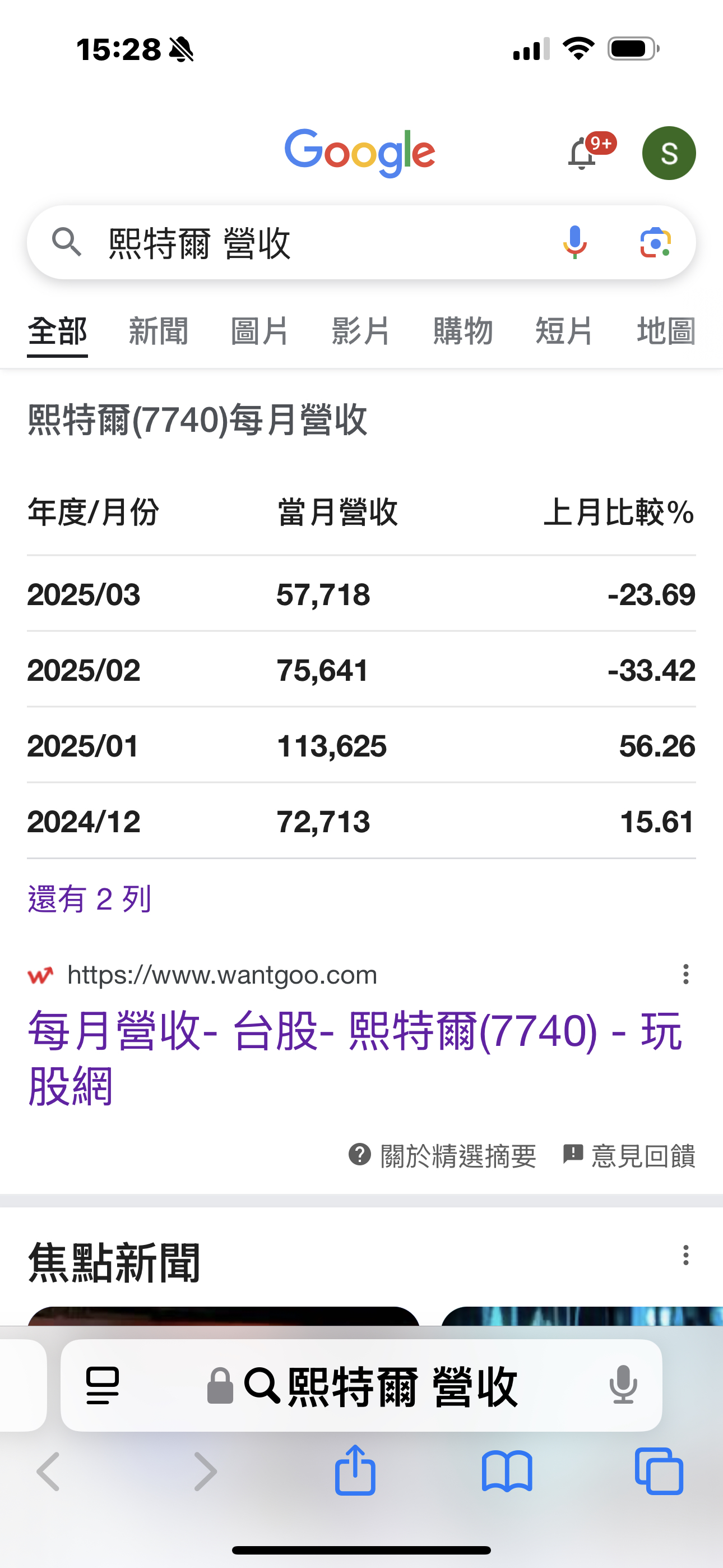Open the notifications bell
This screenshot has height=1568, width=723.
pyautogui.click(x=582, y=154)
